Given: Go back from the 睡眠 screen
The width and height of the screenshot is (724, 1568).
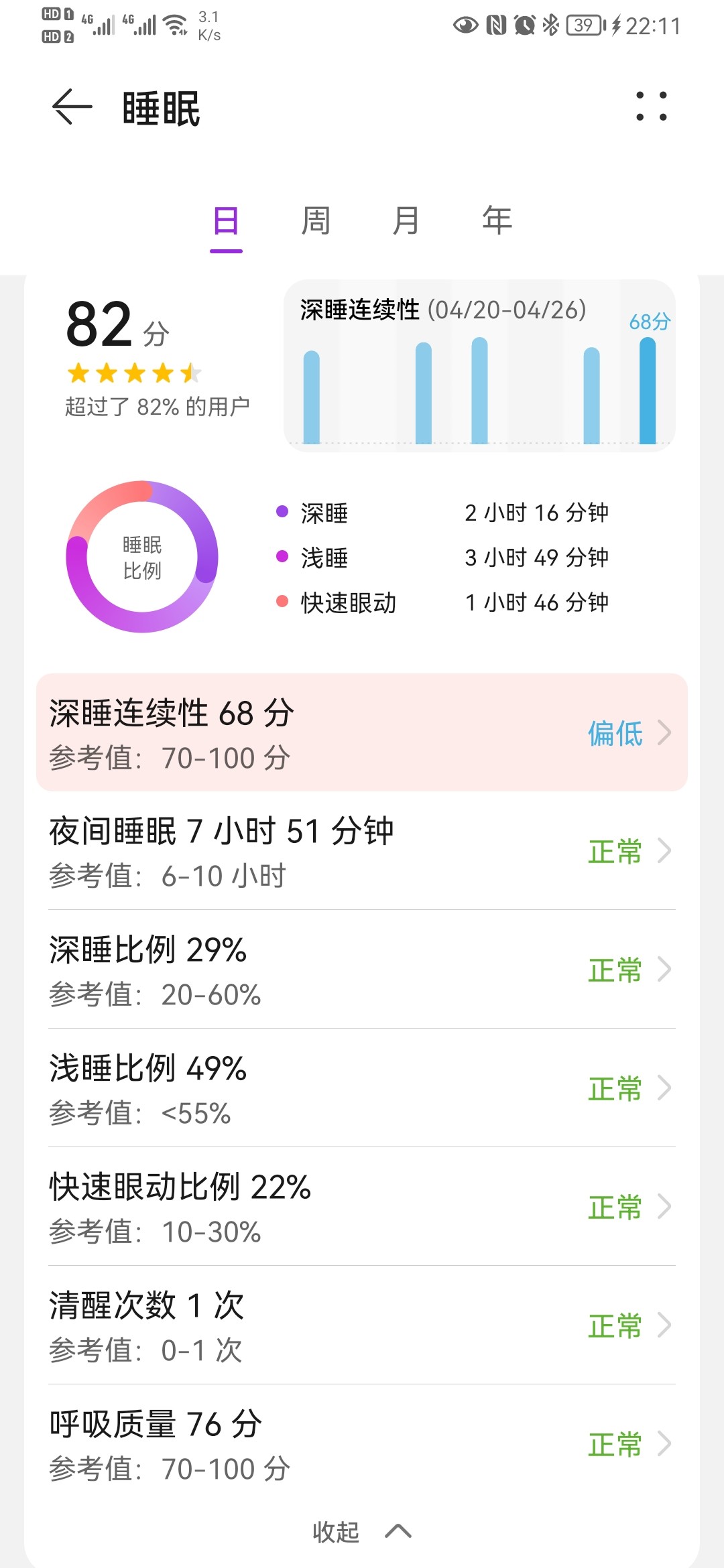Looking at the screenshot, I should pyautogui.click(x=72, y=107).
